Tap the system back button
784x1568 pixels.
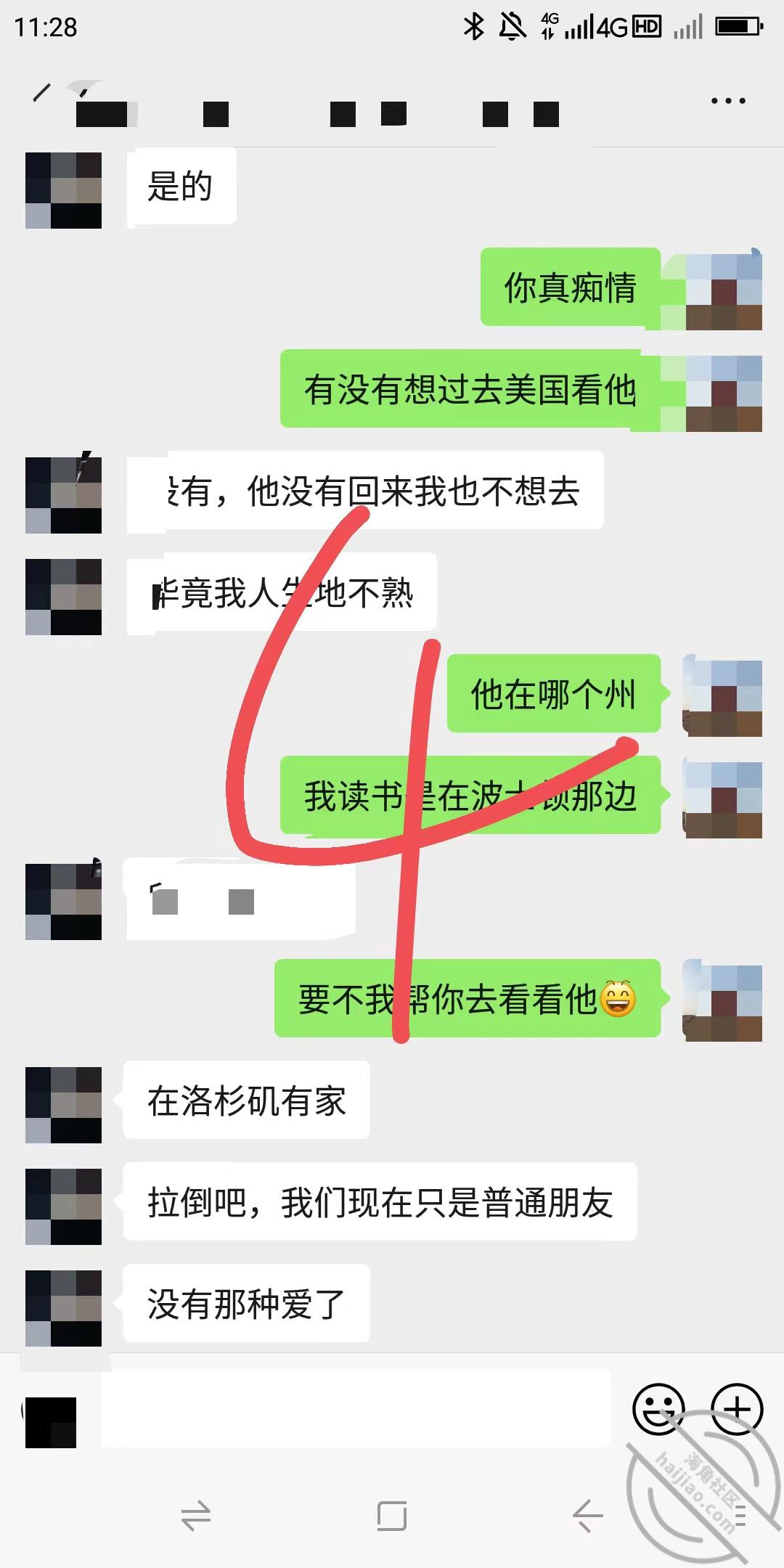click(587, 1516)
